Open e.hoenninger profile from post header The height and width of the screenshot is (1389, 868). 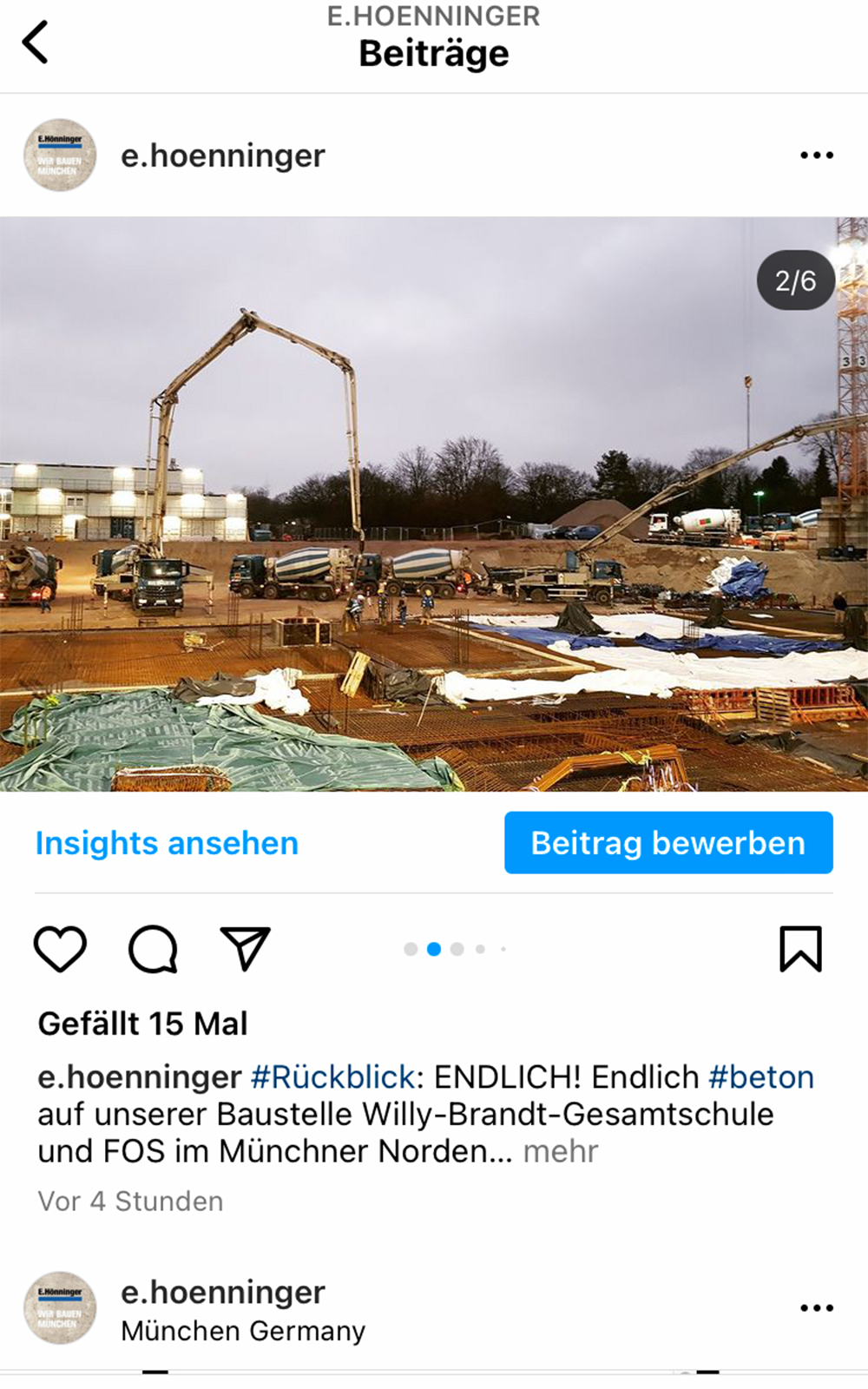[x=222, y=155]
